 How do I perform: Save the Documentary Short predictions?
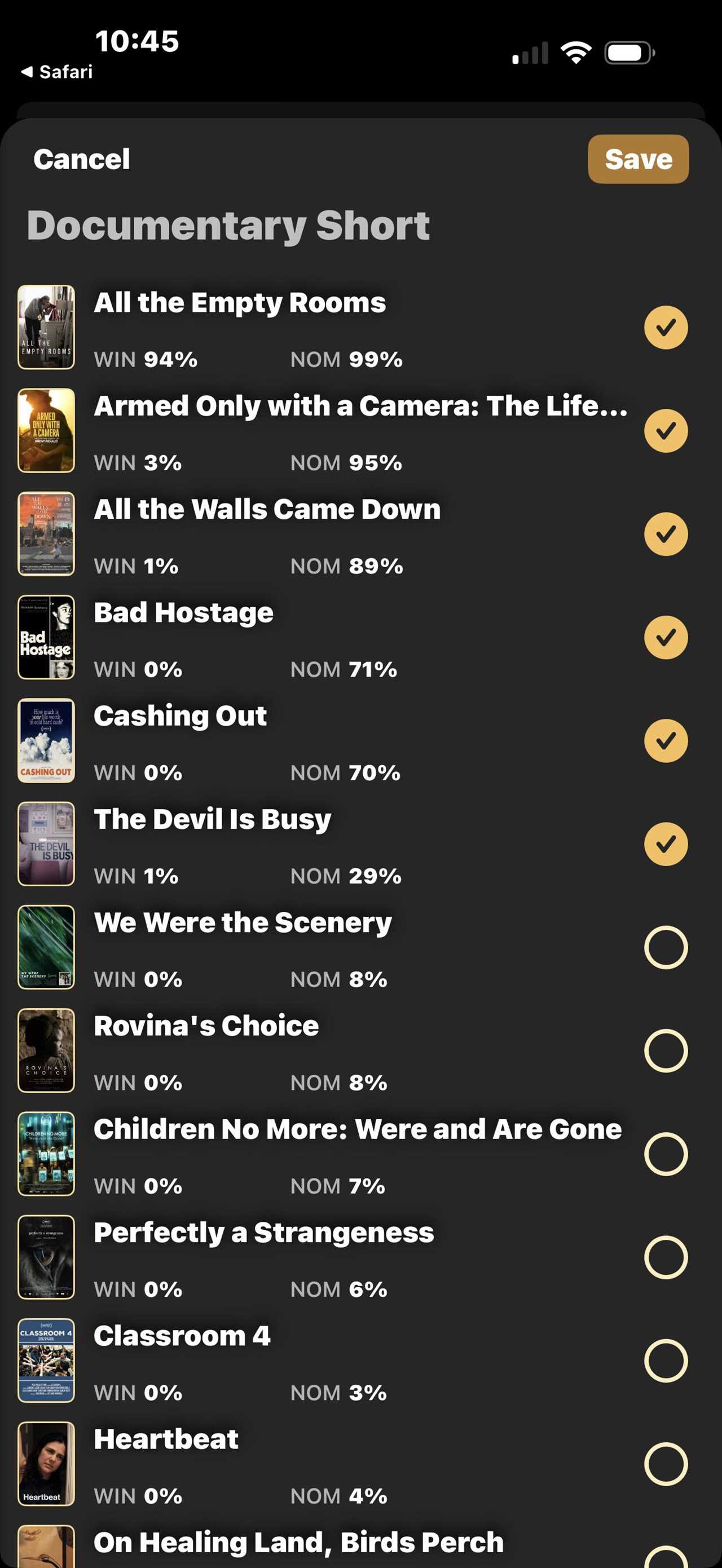coord(638,159)
